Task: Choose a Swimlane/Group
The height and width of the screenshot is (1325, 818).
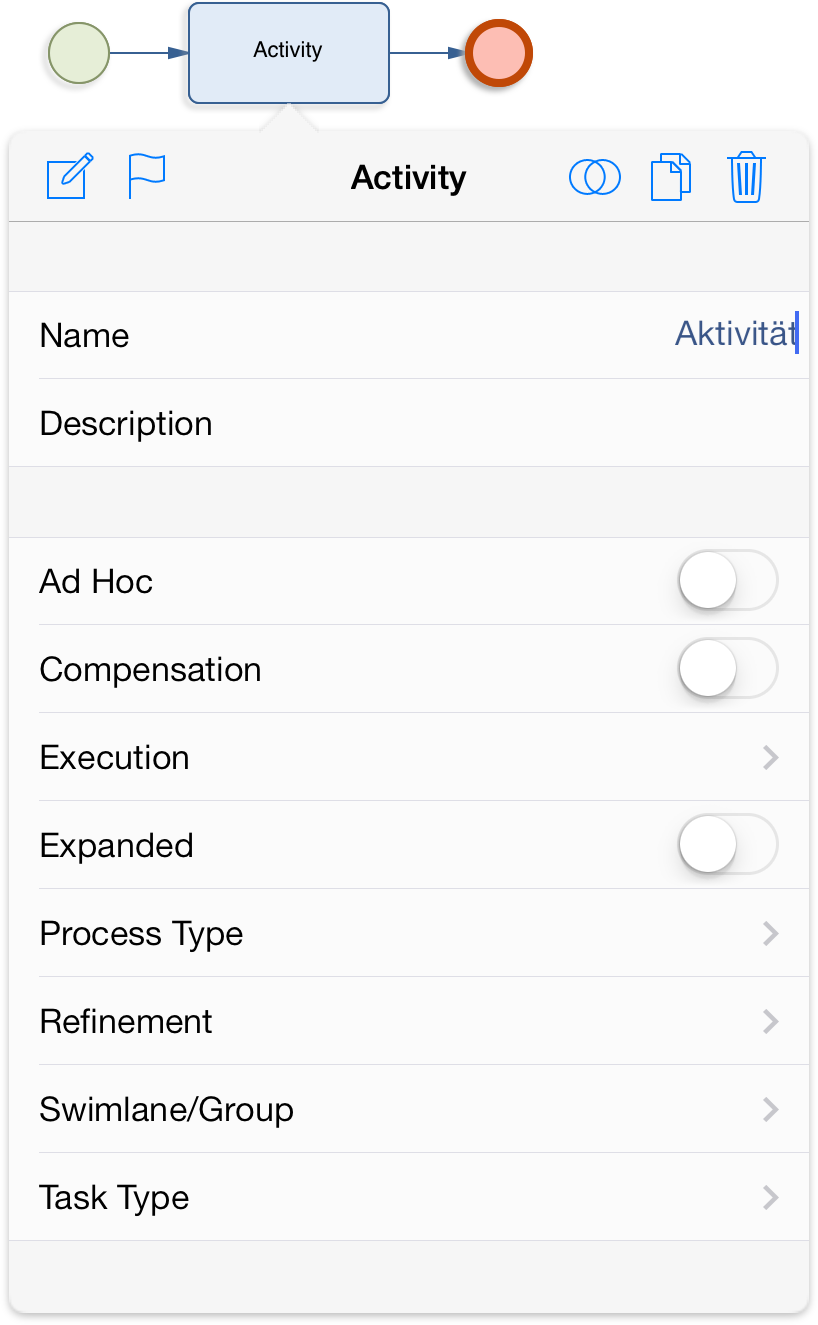Action: pyautogui.click(x=409, y=1109)
